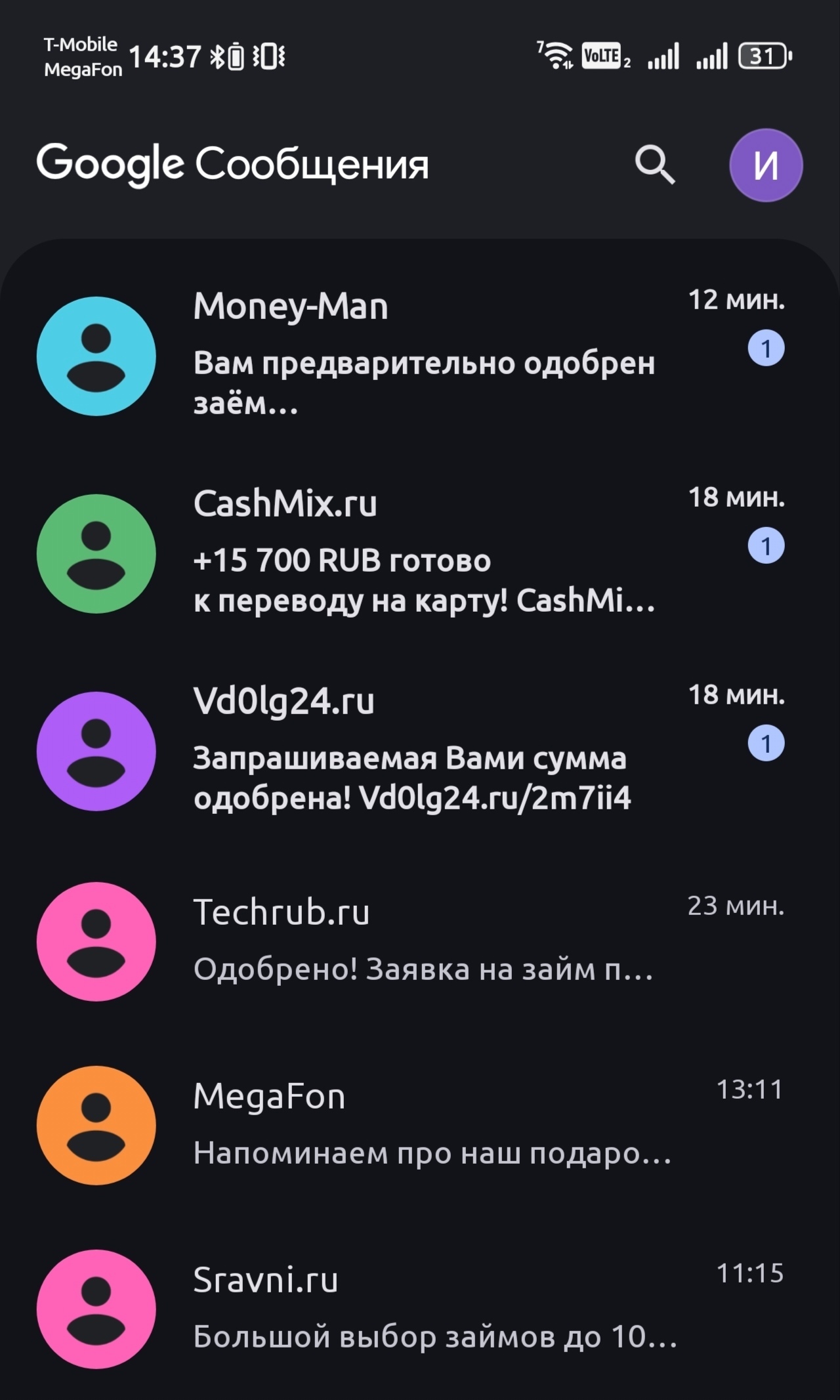Open the account profile avatar

click(x=765, y=165)
